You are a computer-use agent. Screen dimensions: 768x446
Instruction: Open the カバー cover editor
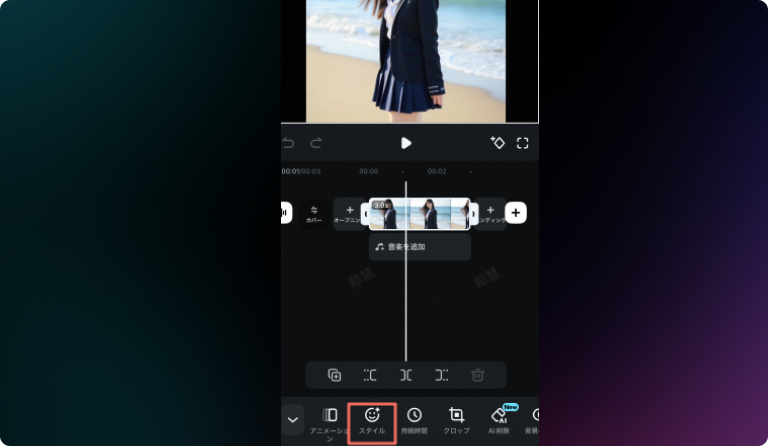(314, 213)
